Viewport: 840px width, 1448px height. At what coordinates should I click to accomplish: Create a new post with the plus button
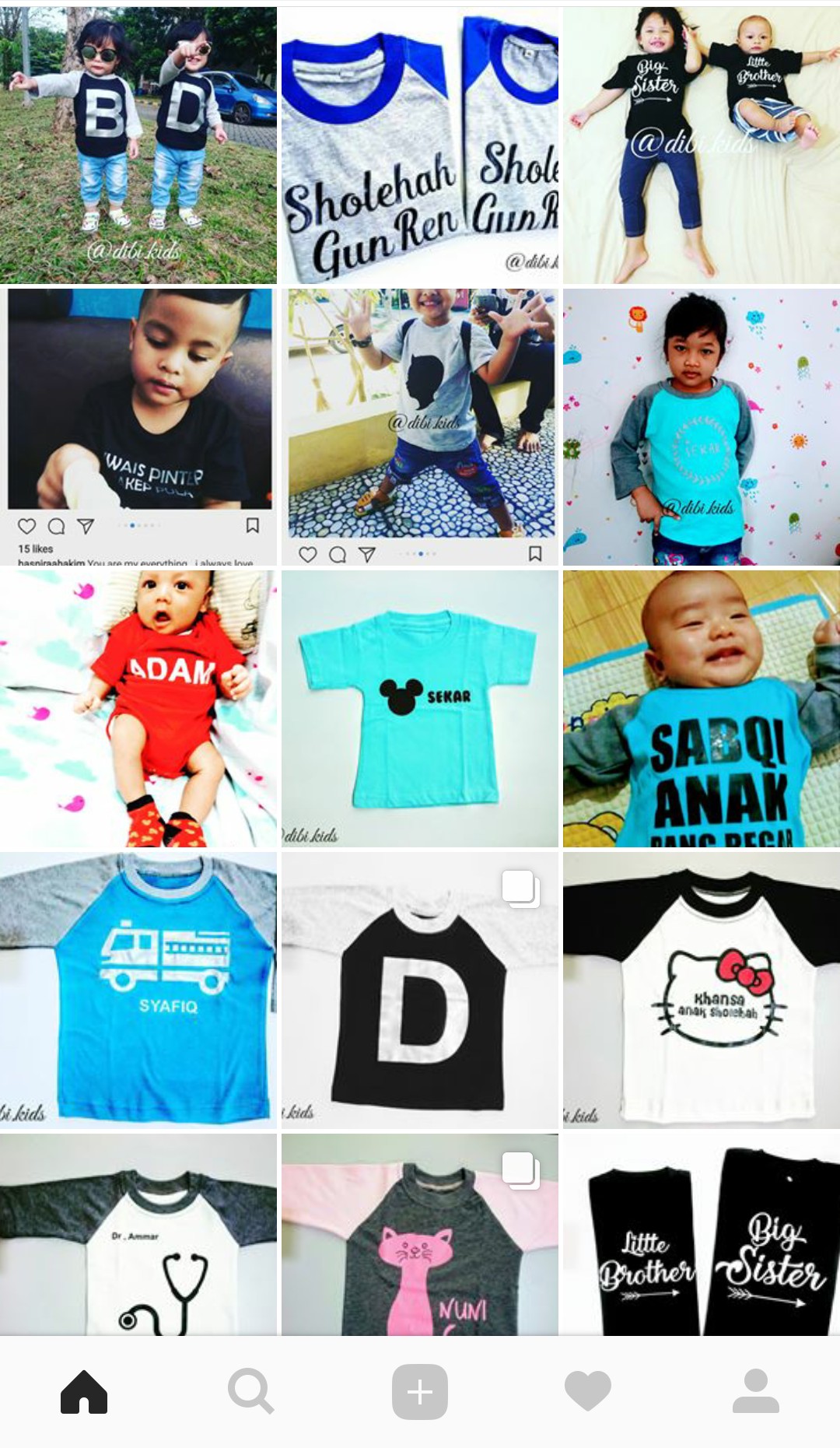(x=420, y=1391)
